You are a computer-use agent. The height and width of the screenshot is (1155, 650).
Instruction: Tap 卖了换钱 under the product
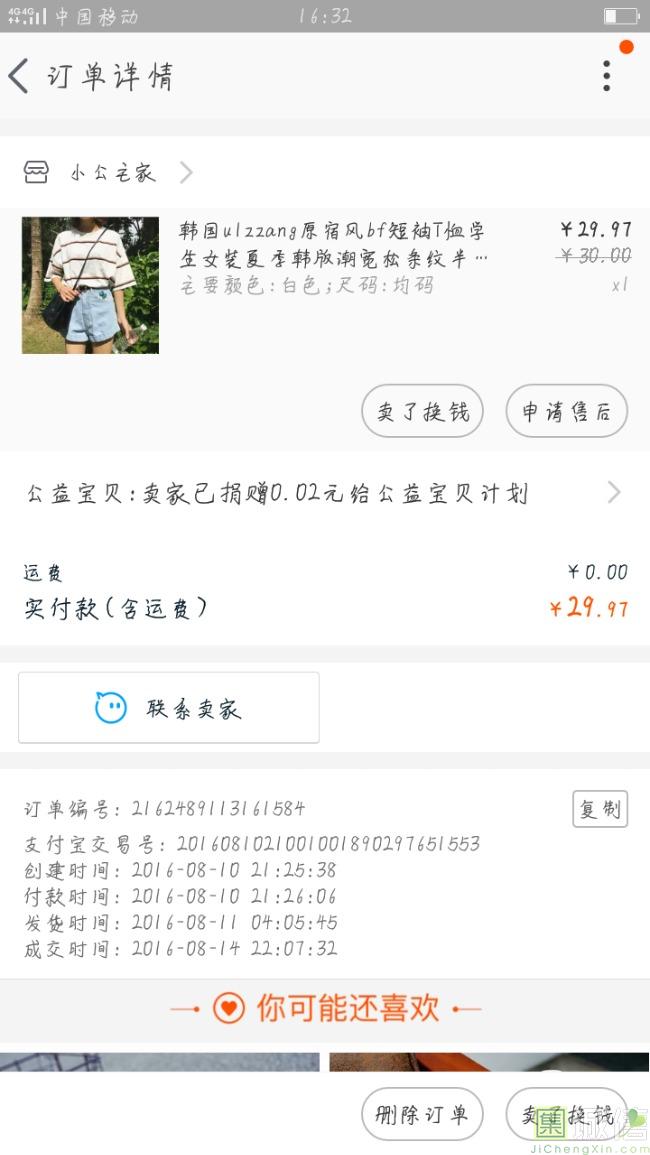click(422, 411)
